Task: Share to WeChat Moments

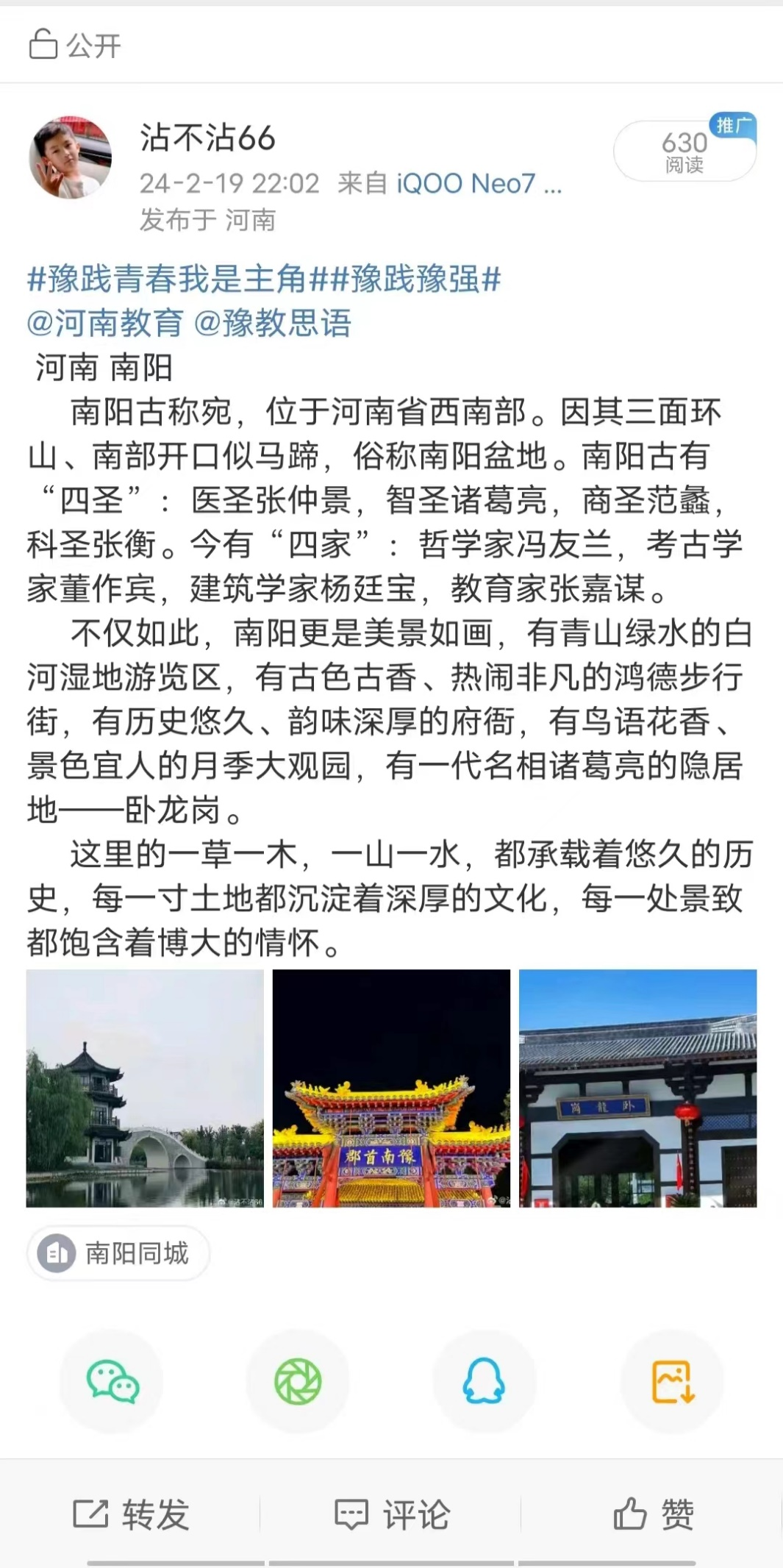Action: pyautogui.click(x=298, y=1381)
